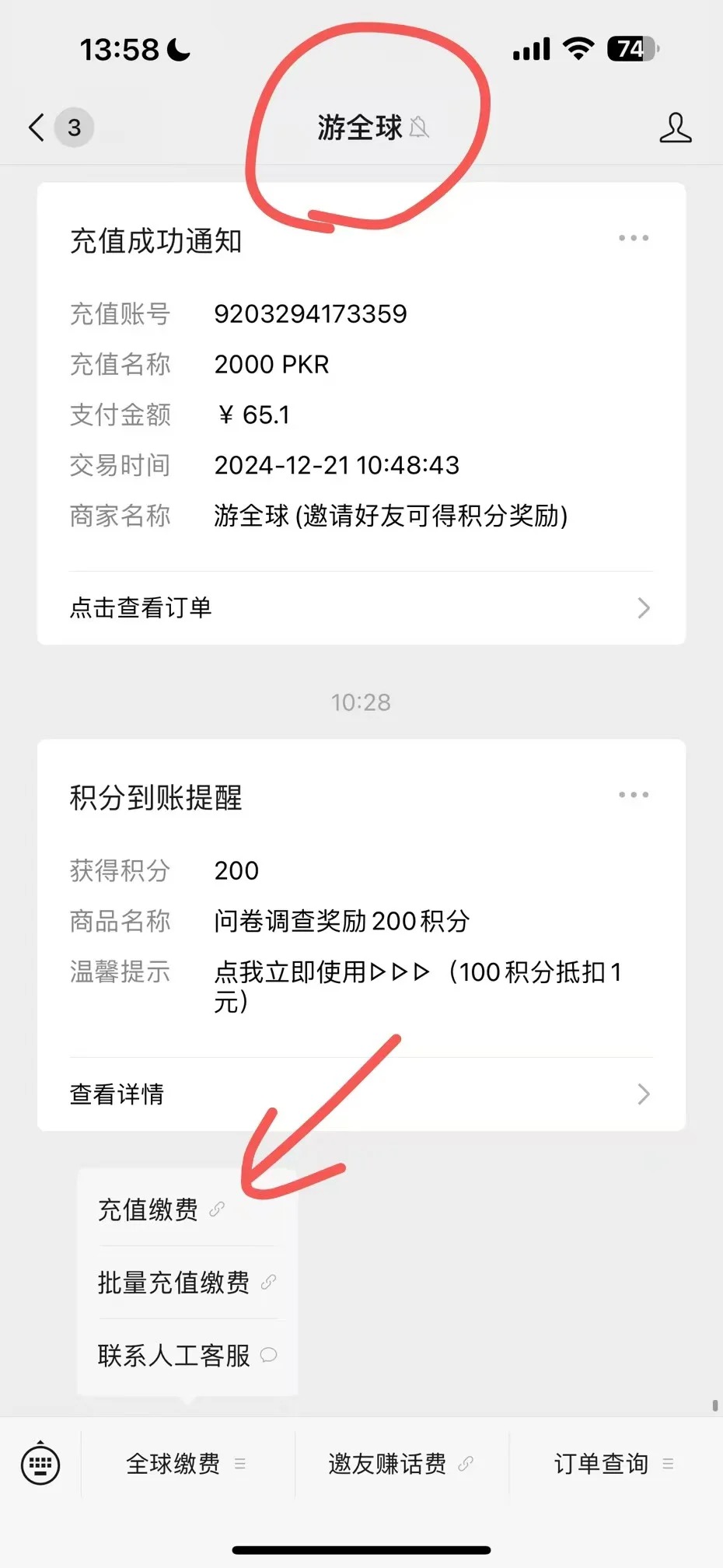The image size is (723, 1568).
Task: Open the 邀友赚话费 bottom menu link
Action: (400, 1464)
